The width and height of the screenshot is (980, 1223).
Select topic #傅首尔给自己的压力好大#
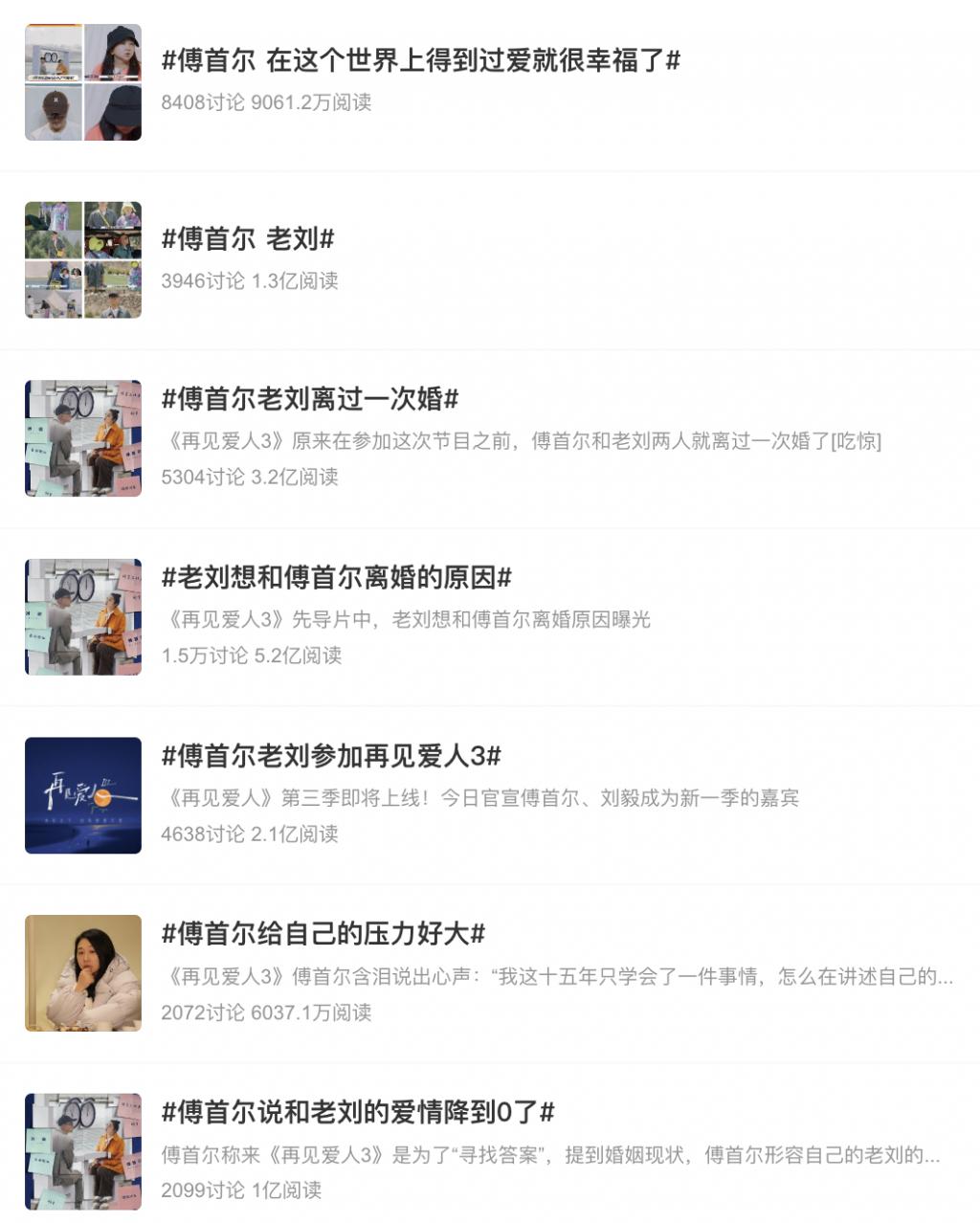pos(323,933)
